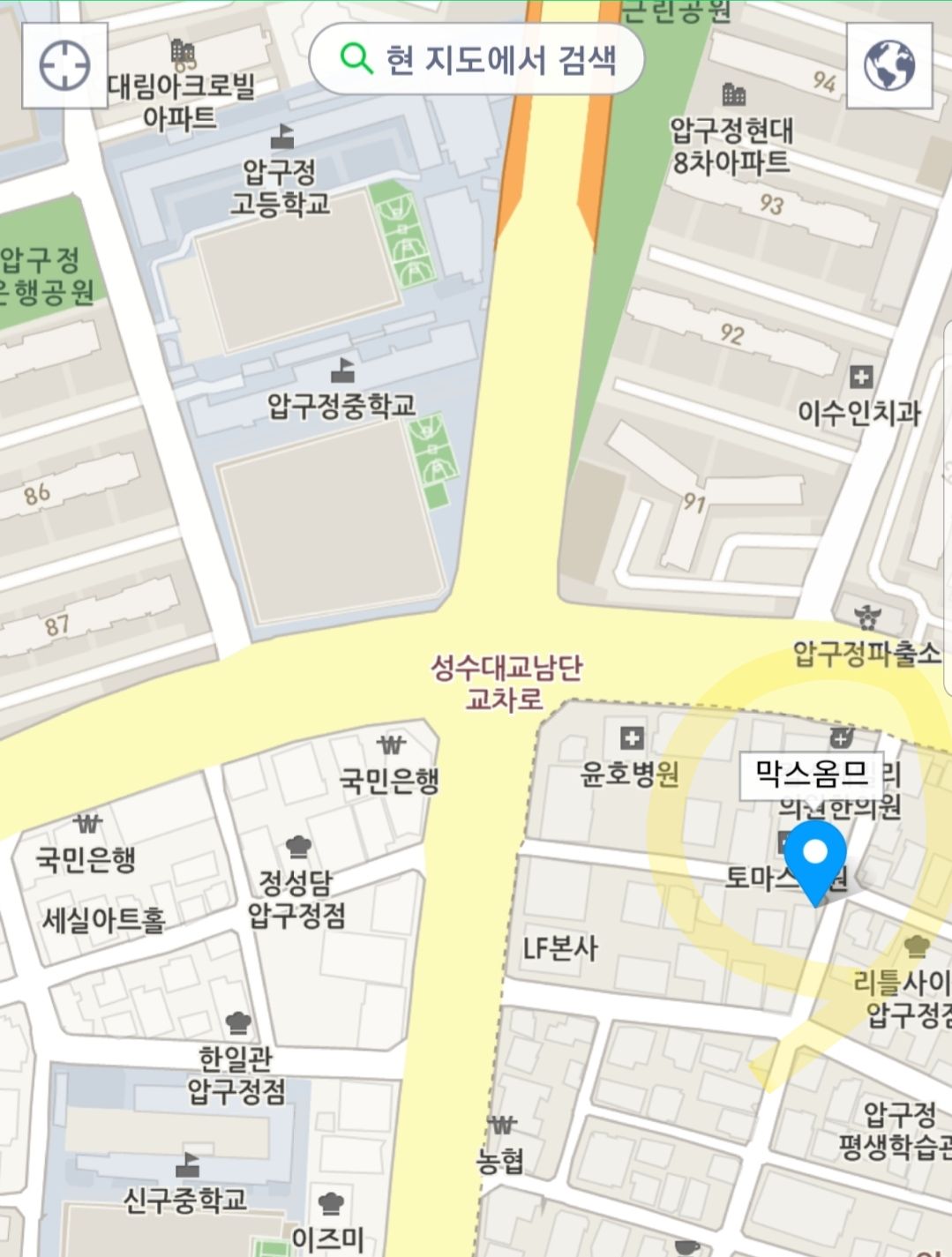Open the 막스옴므 place label
This screenshot has width=952, height=1257.
[x=810, y=775]
